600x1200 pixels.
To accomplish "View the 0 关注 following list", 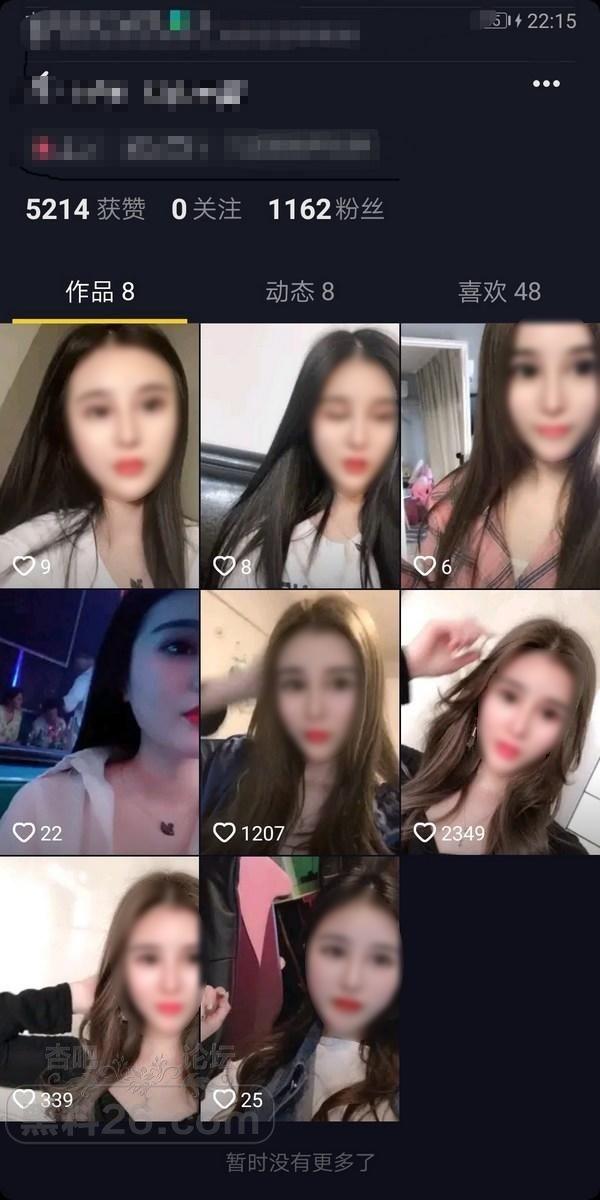I will coord(206,209).
